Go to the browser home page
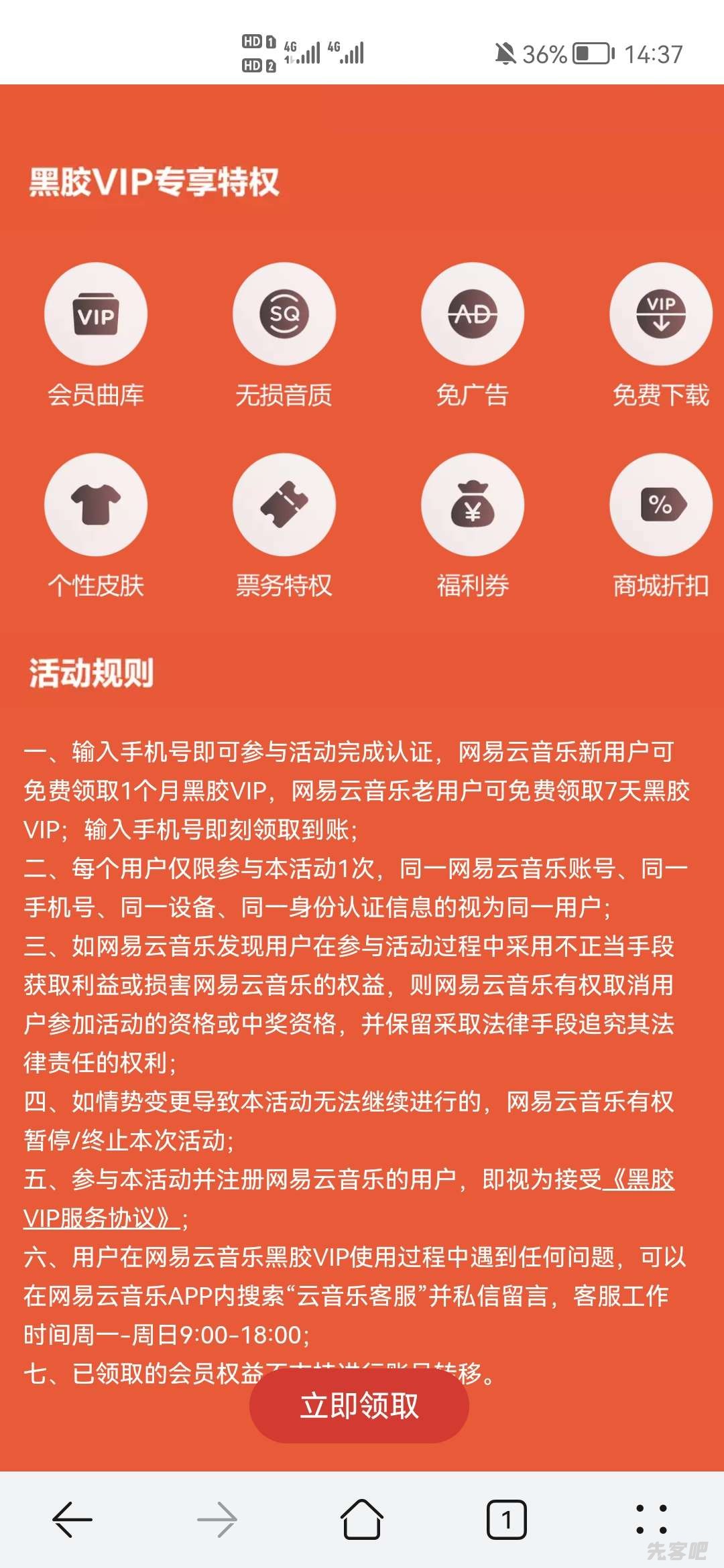The width and height of the screenshot is (724, 1568). click(x=362, y=1520)
